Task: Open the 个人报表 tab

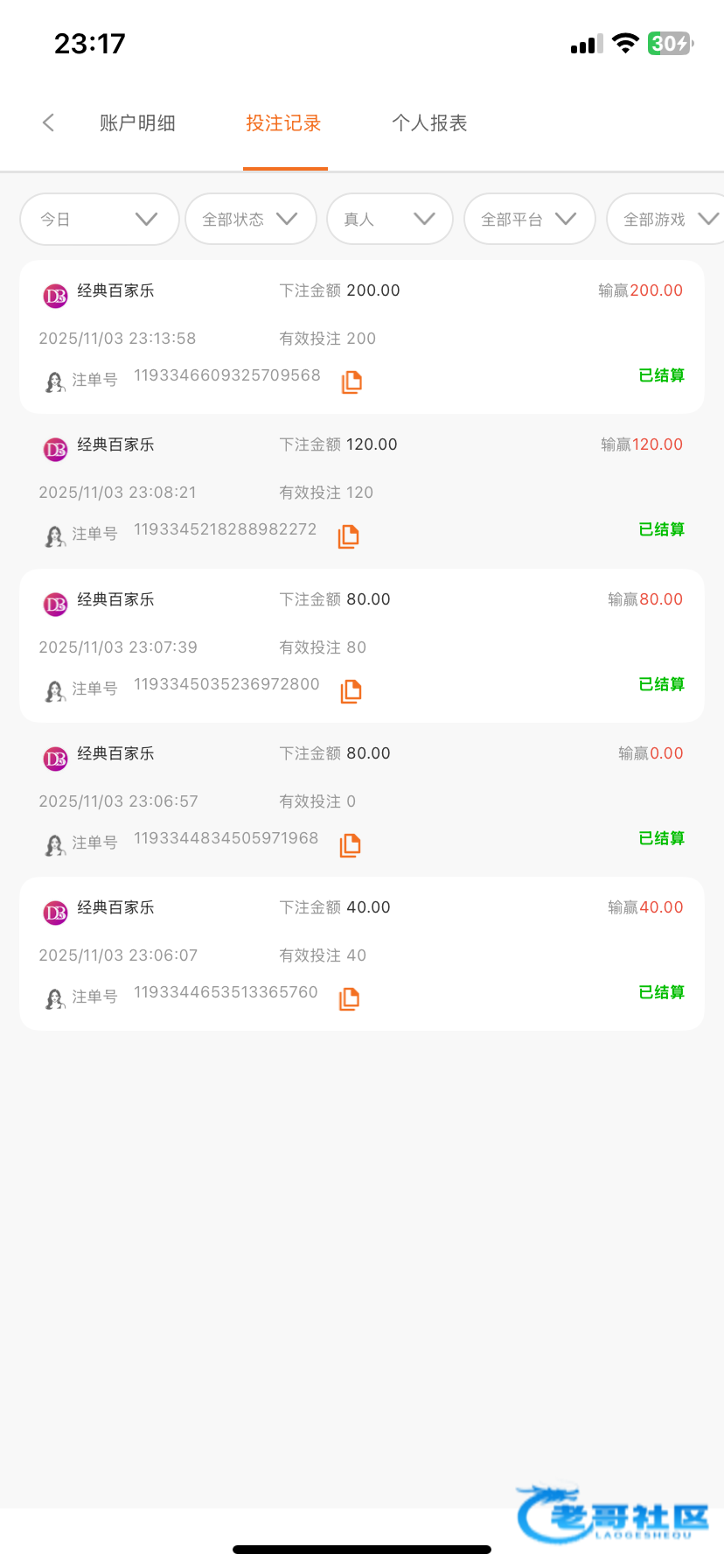Action: tap(429, 123)
